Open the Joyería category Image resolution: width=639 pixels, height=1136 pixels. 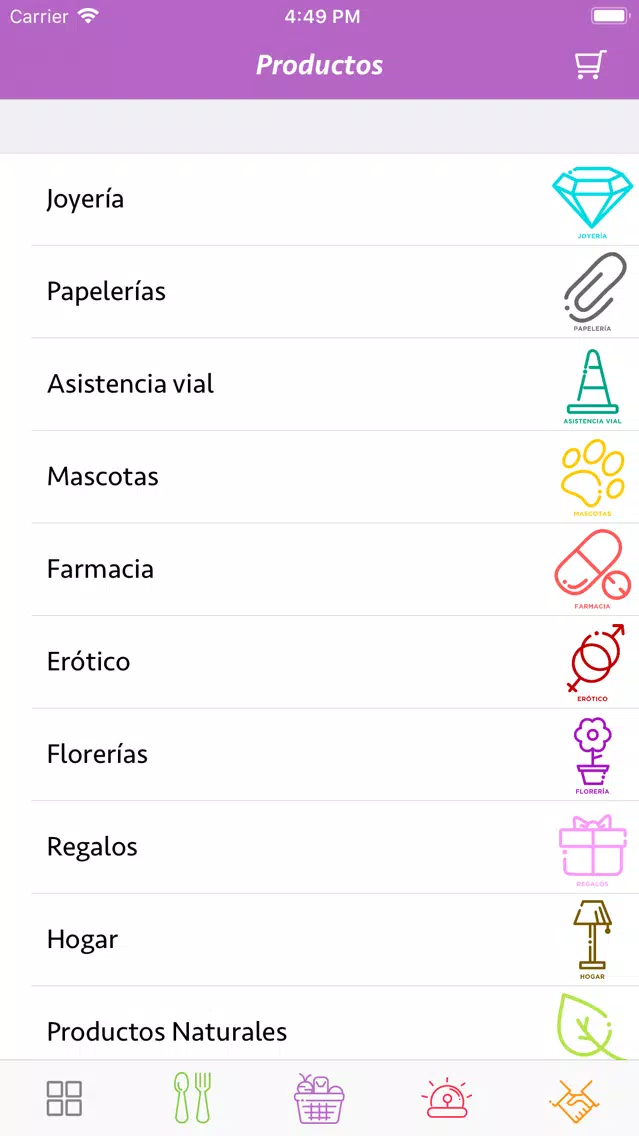[x=320, y=199]
